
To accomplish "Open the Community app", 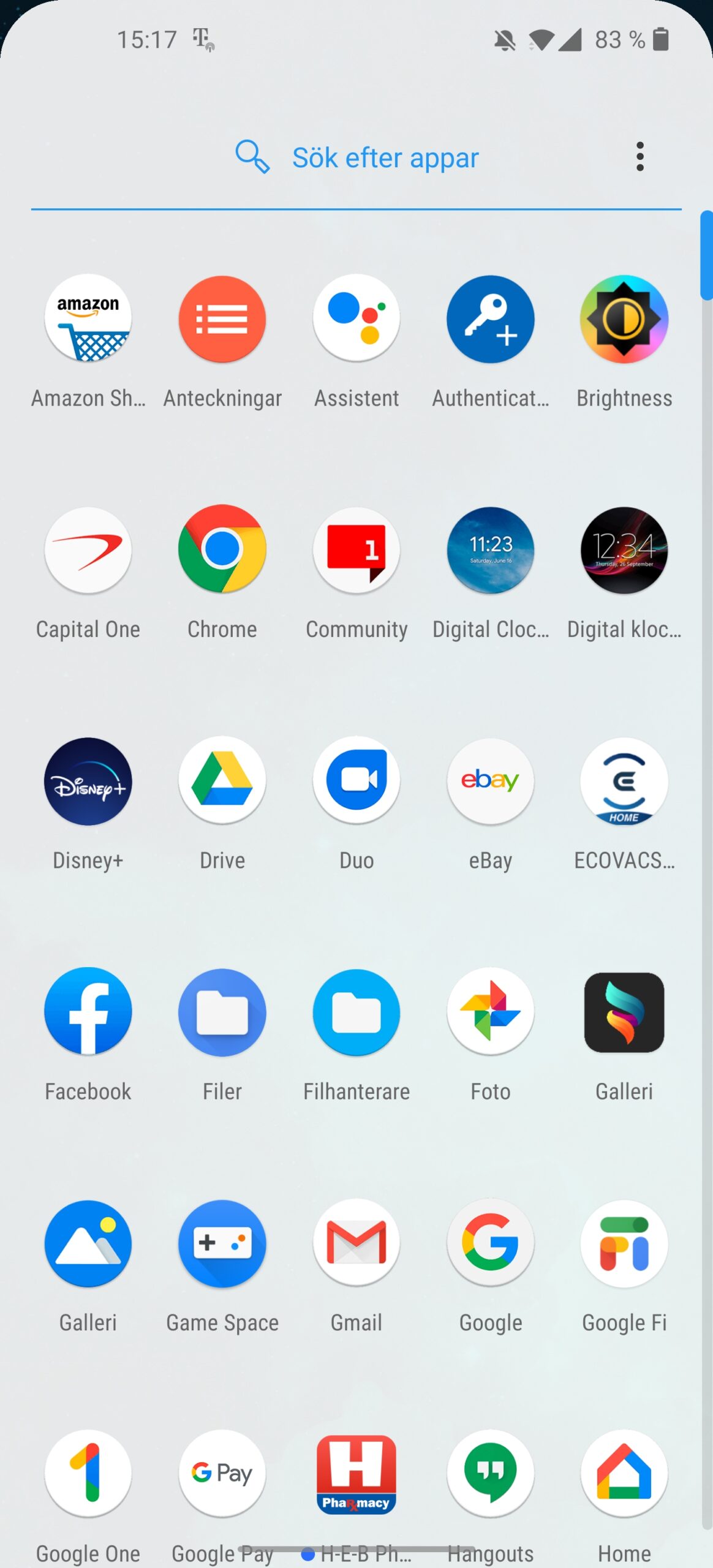I will (356, 550).
